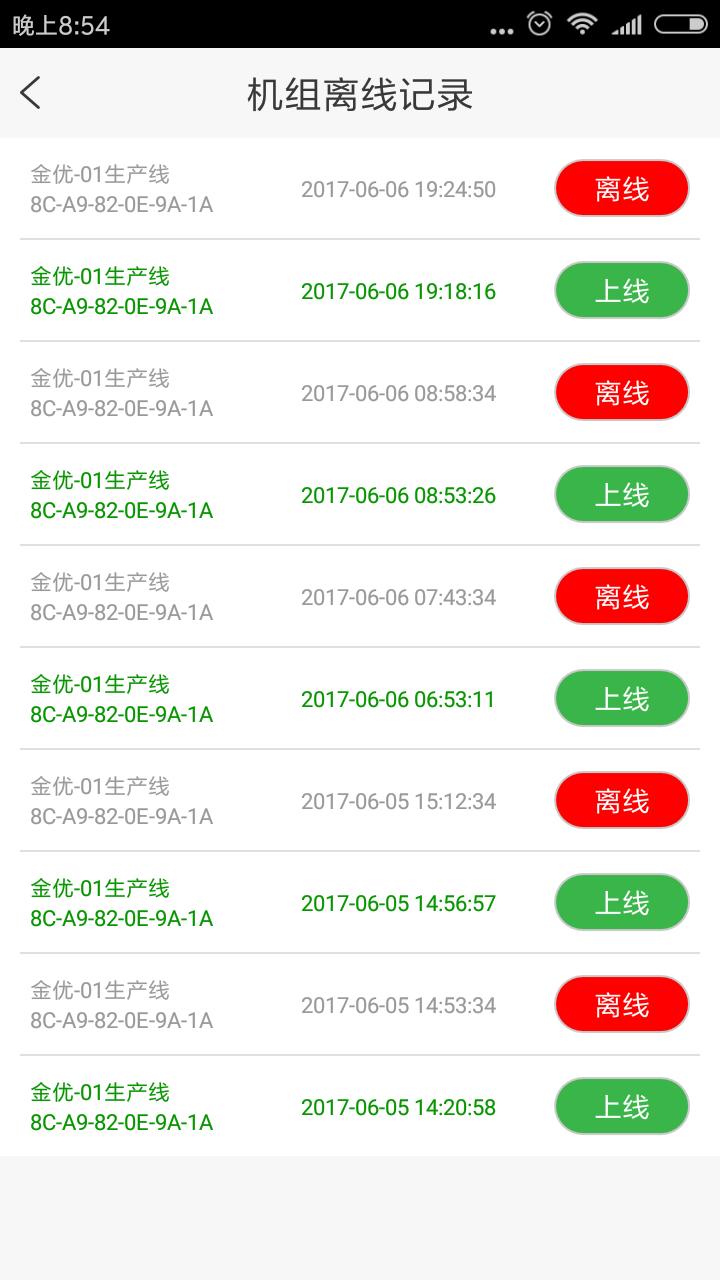This screenshot has width=720, height=1280.
Task: Tap the 上线 button for 14:20:58 record
Action: point(622,1106)
